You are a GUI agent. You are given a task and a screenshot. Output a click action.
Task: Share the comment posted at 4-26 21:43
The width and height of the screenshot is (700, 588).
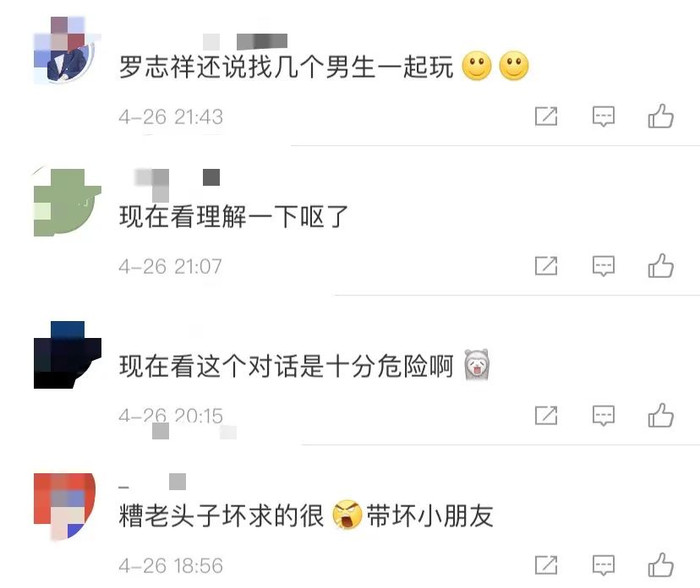pos(546,116)
